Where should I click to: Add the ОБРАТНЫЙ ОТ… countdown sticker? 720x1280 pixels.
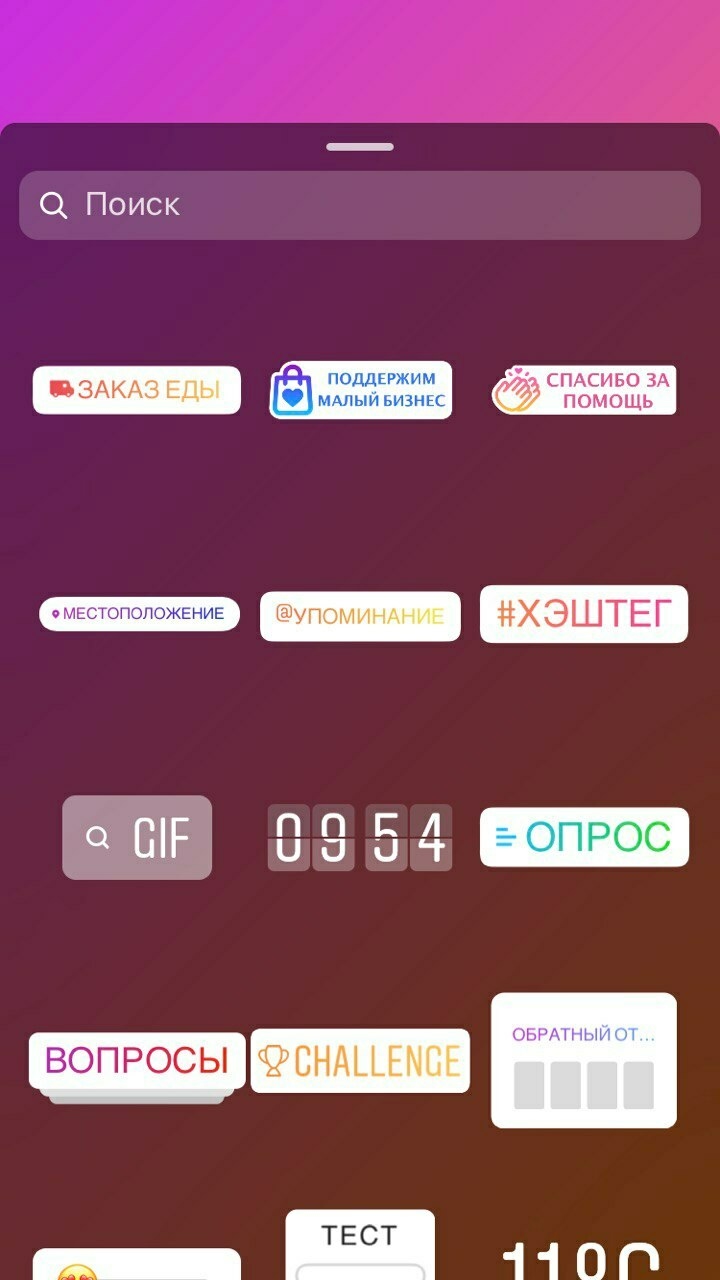(584, 1060)
